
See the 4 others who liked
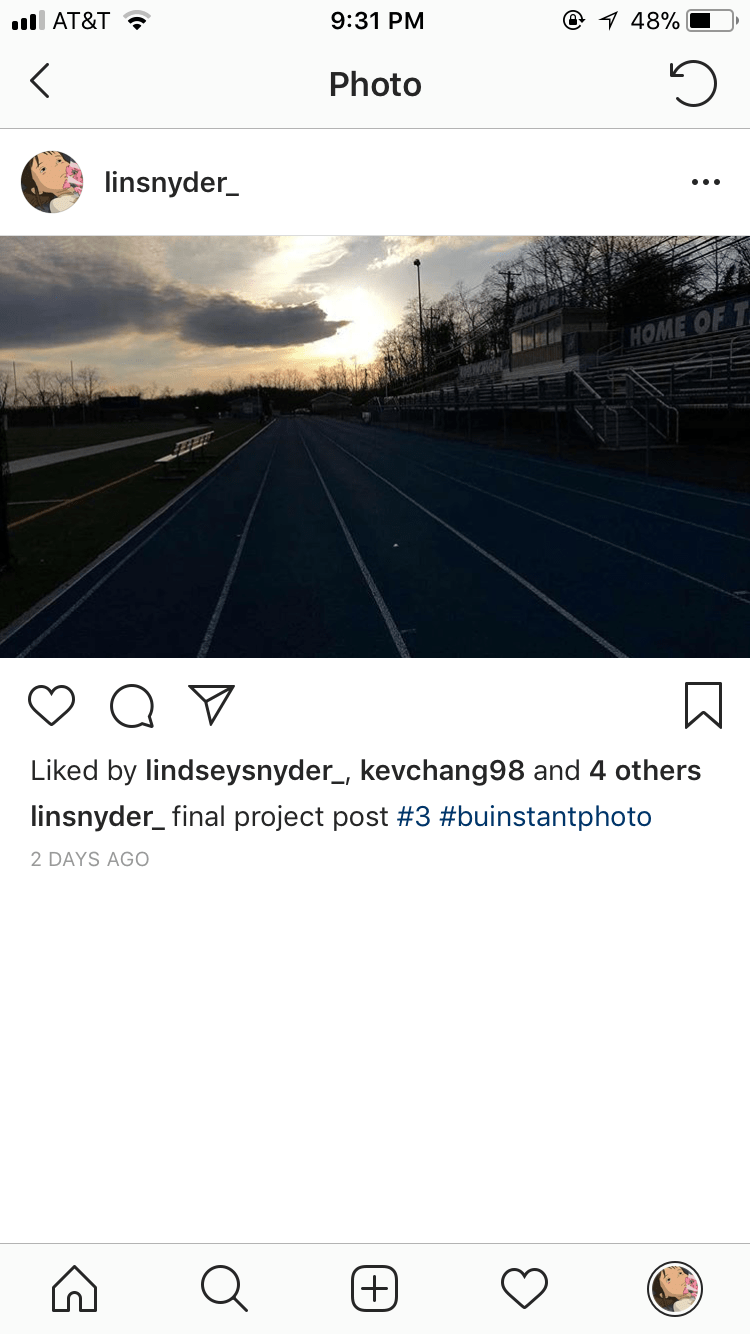coord(645,771)
